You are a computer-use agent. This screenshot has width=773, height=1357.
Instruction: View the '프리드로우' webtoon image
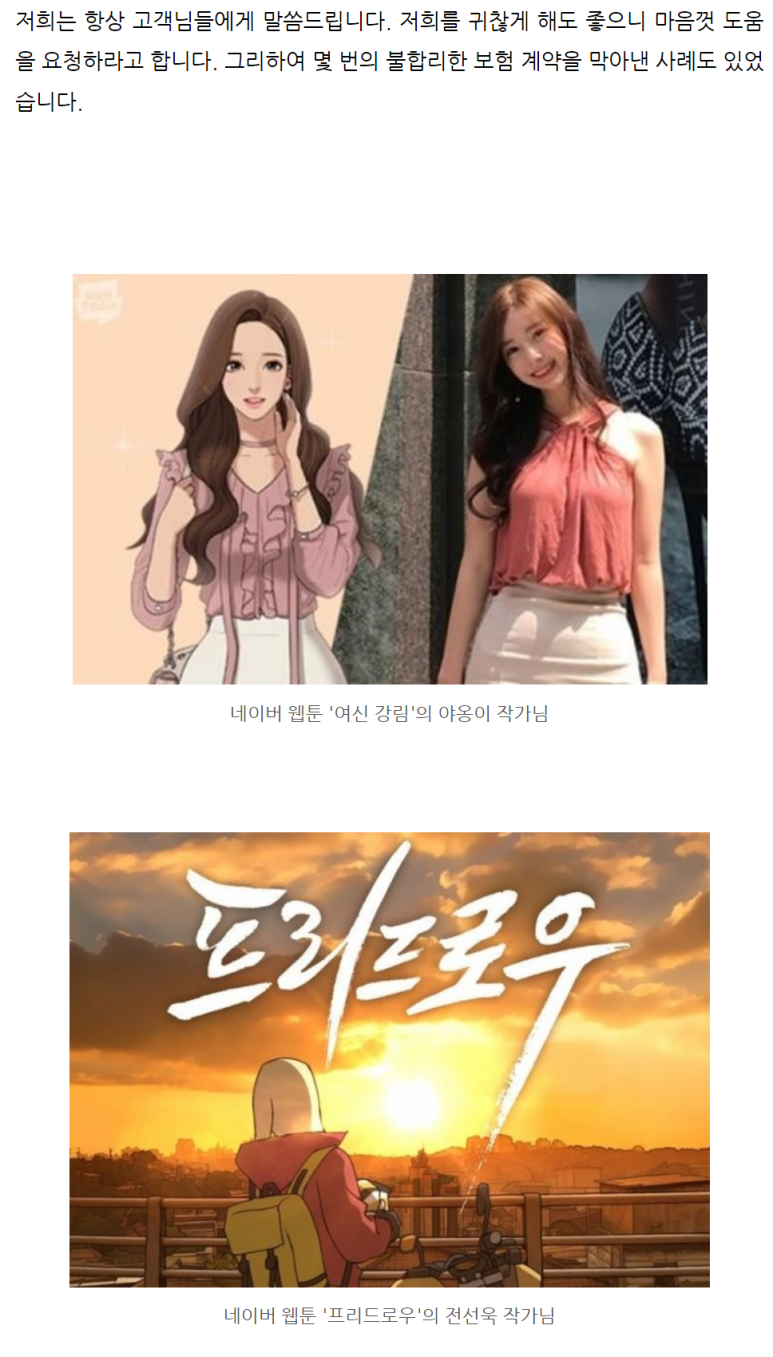point(389,1059)
